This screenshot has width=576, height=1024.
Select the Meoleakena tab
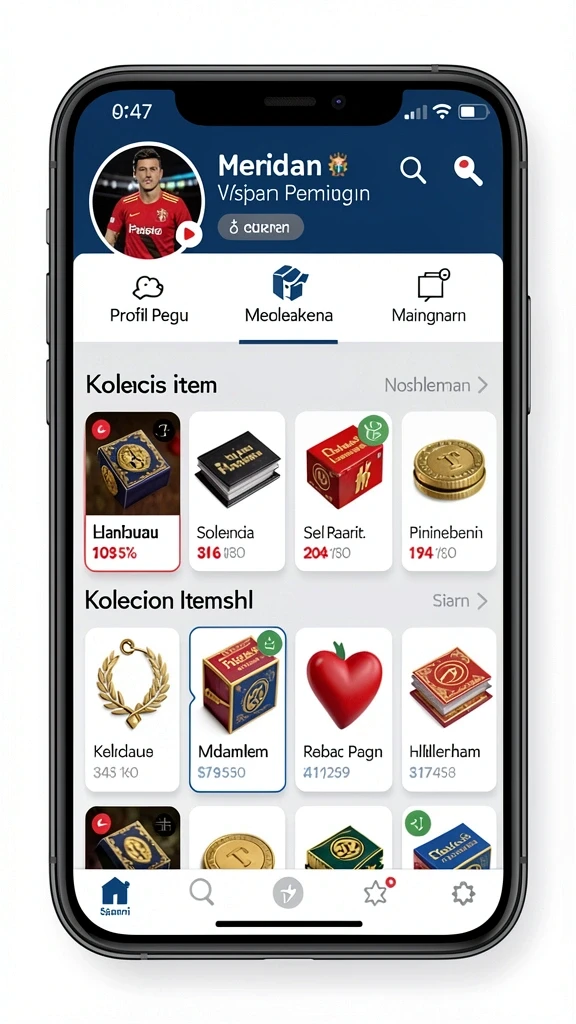coord(289,297)
